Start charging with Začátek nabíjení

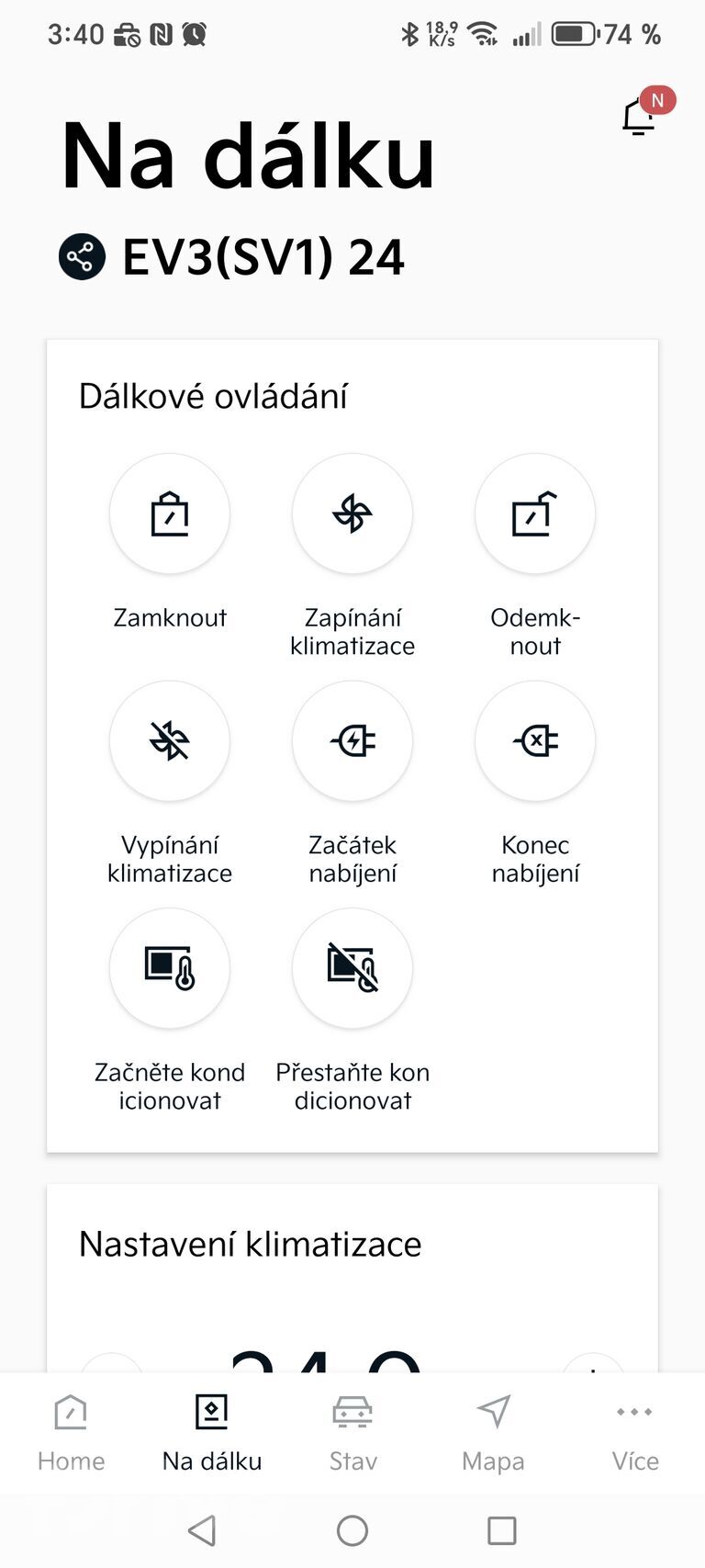click(x=352, y=740)
